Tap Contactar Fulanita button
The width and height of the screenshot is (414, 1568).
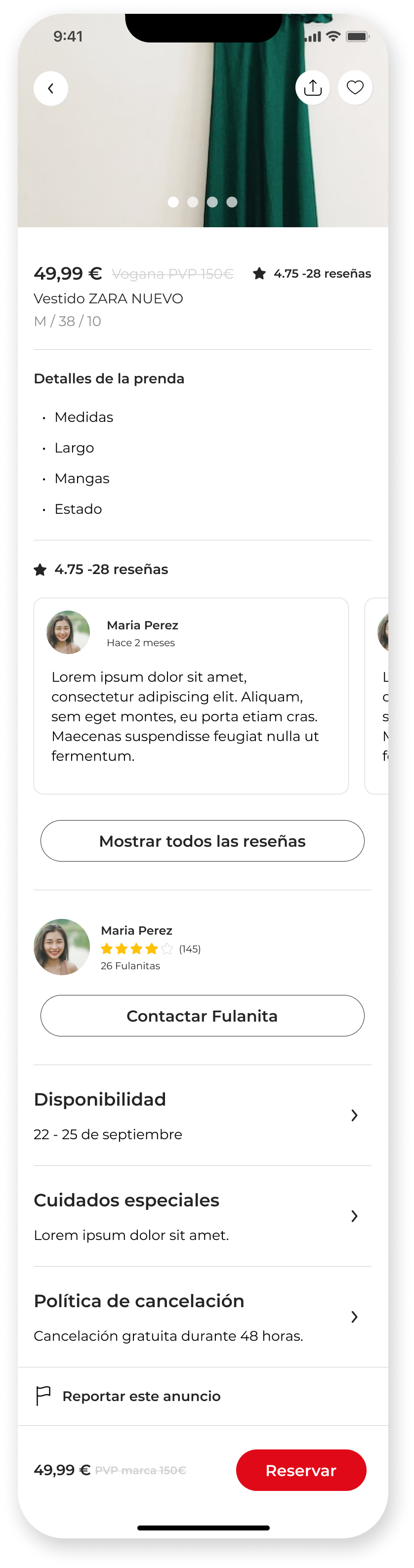pyautogui.click(x=202, y=1015)
